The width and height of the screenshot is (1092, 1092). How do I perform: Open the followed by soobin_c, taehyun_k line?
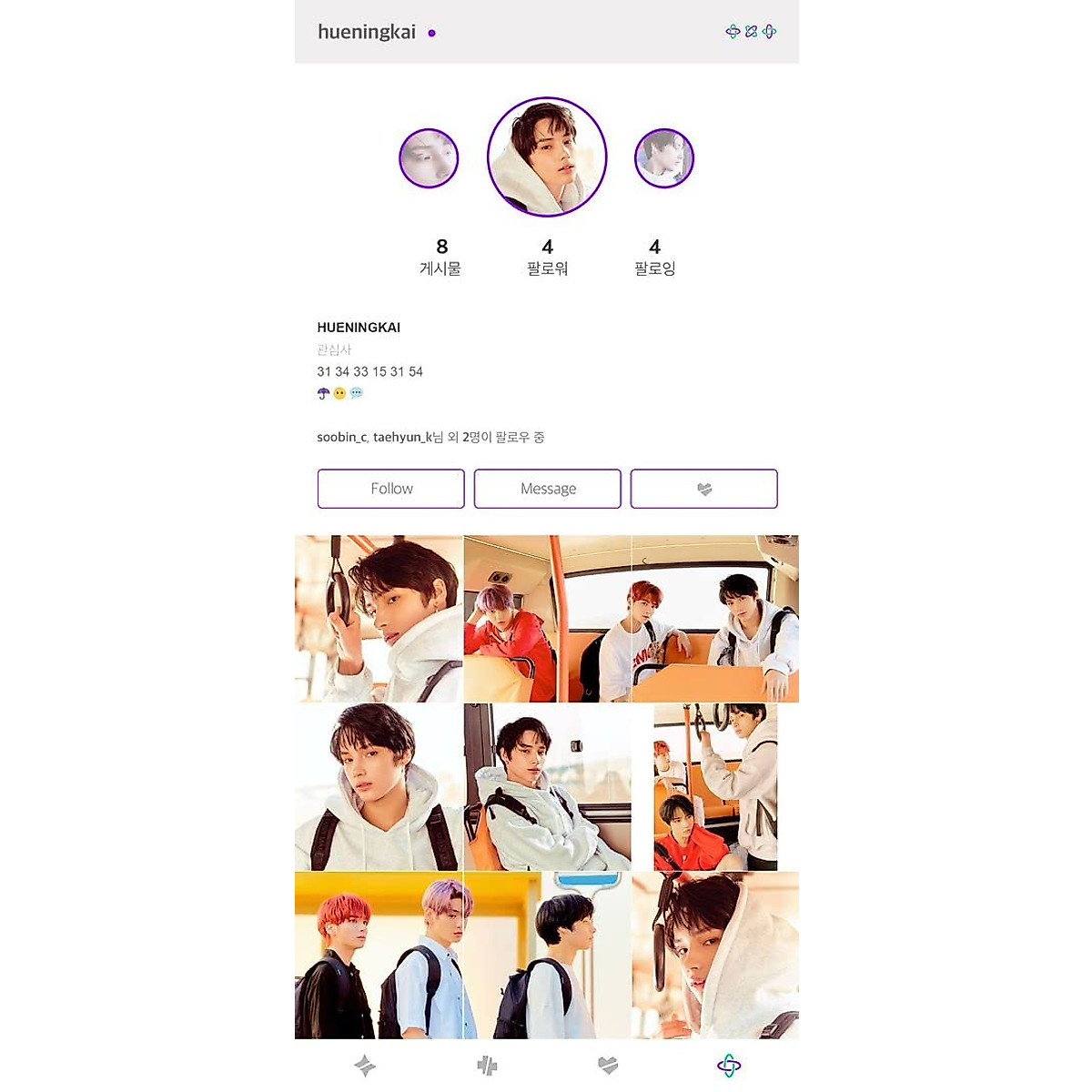pos(430,437)
